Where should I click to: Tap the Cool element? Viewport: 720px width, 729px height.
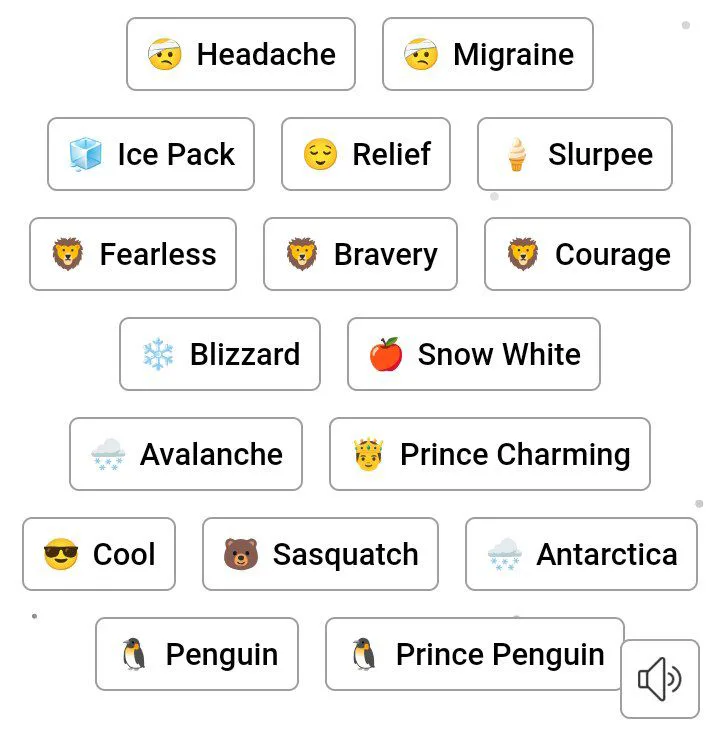pos(99,554)
